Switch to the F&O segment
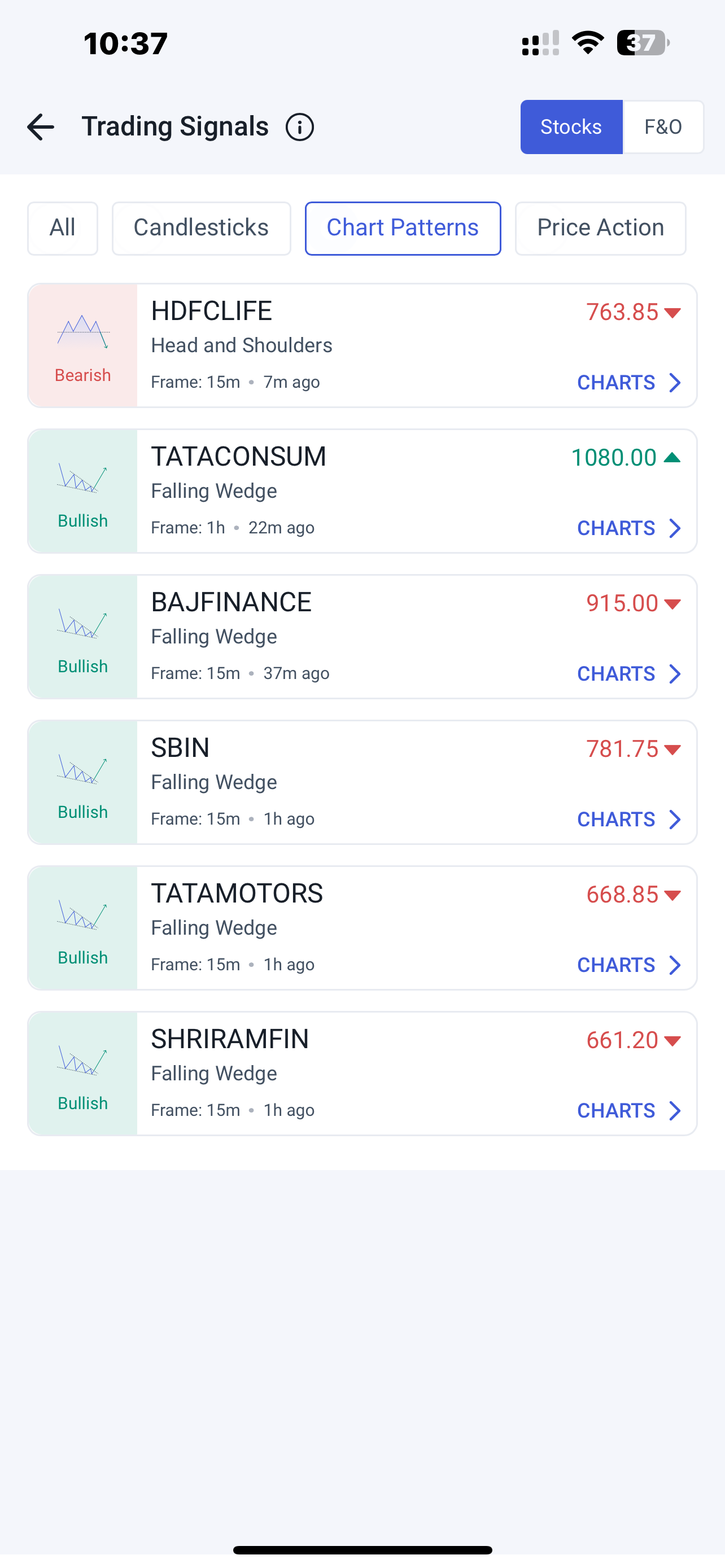The height and width of the screenshot is (1568, 725). pos(663,126)
